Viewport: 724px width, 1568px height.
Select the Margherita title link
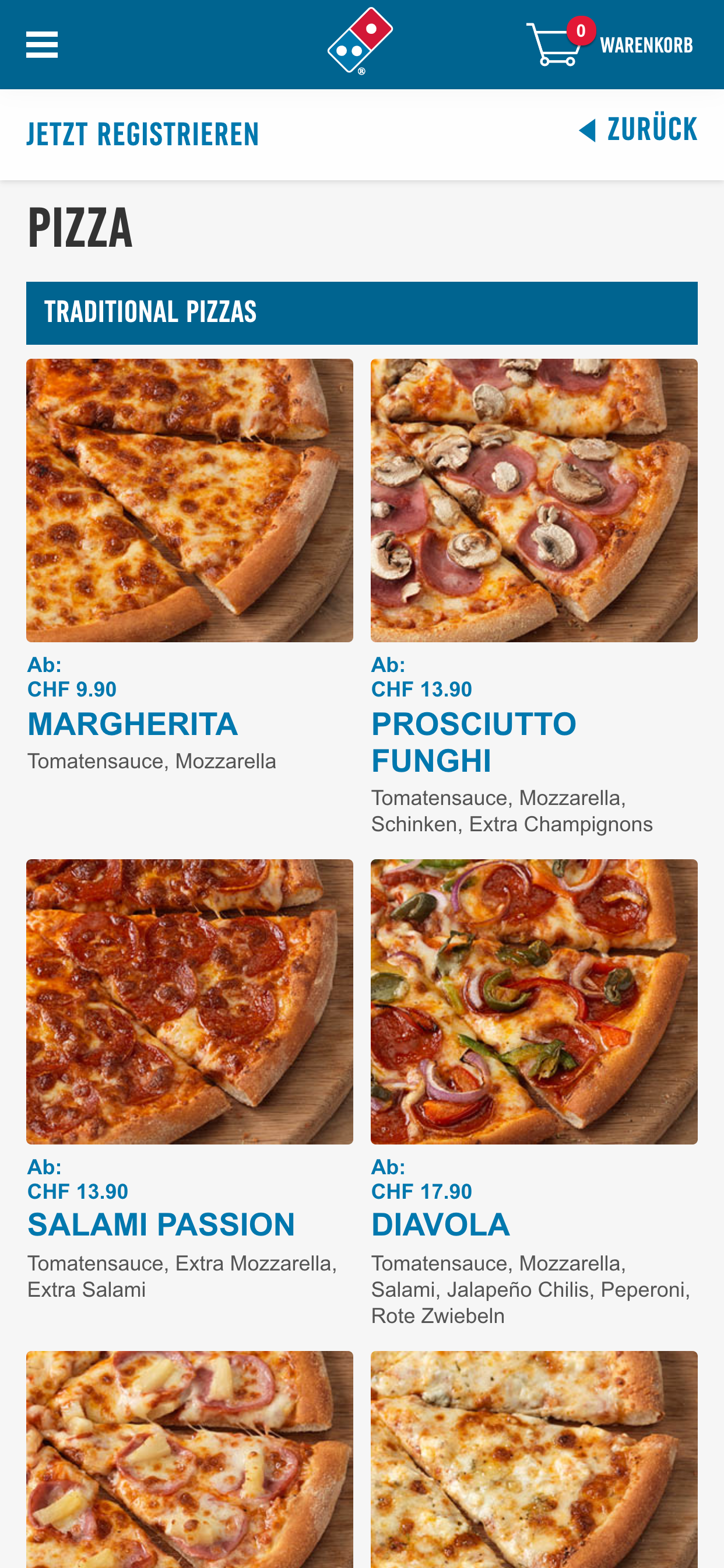click(133, 724)
